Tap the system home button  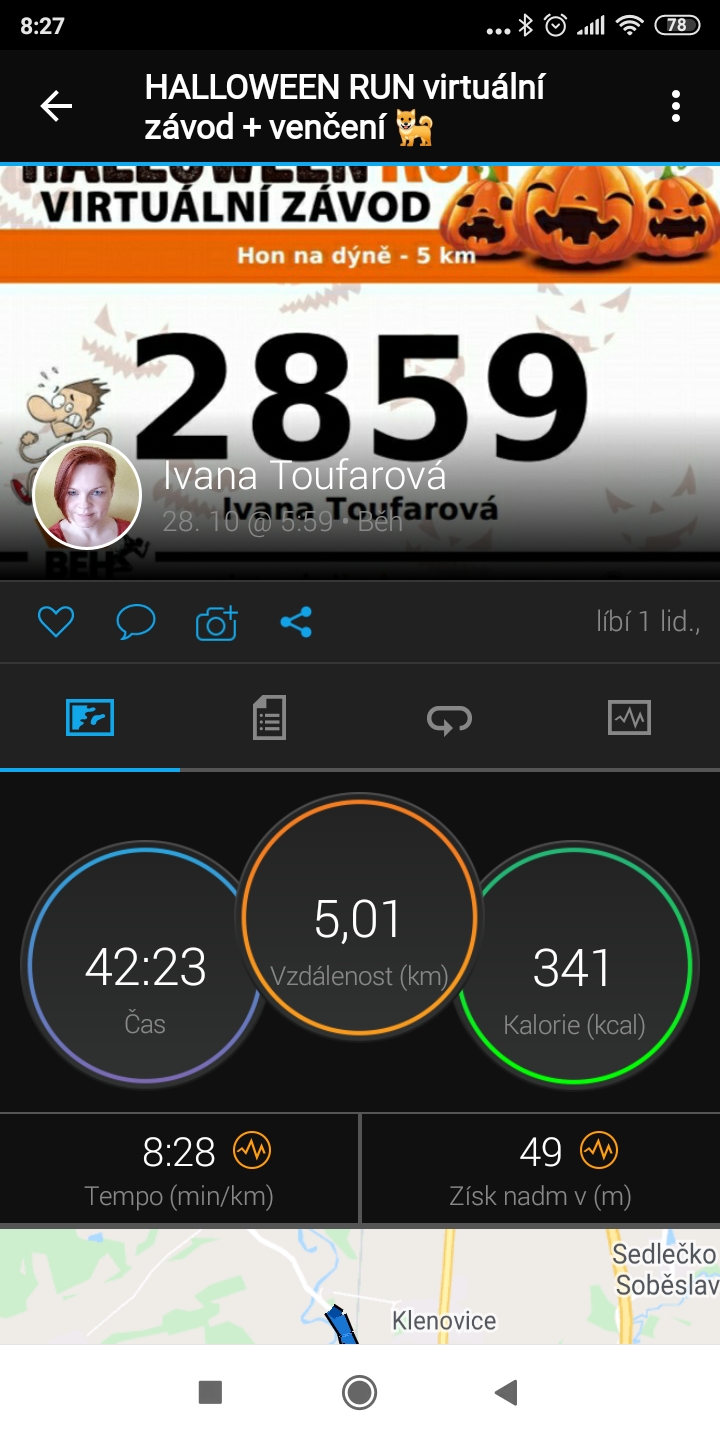pyautogui.click(x=359, y=1392)
